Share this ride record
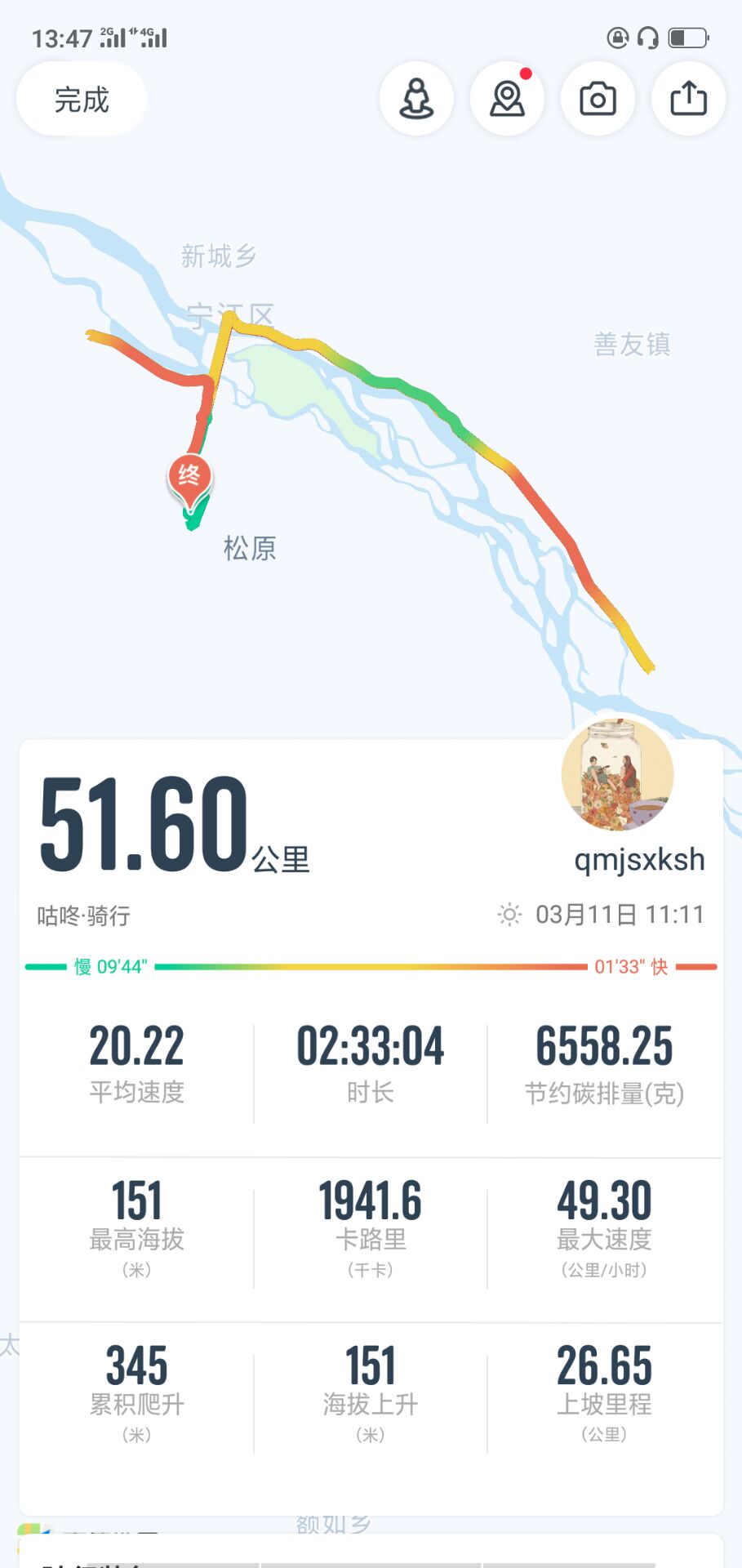Viewport: 742px width, 1568px height. coord(688,100)
